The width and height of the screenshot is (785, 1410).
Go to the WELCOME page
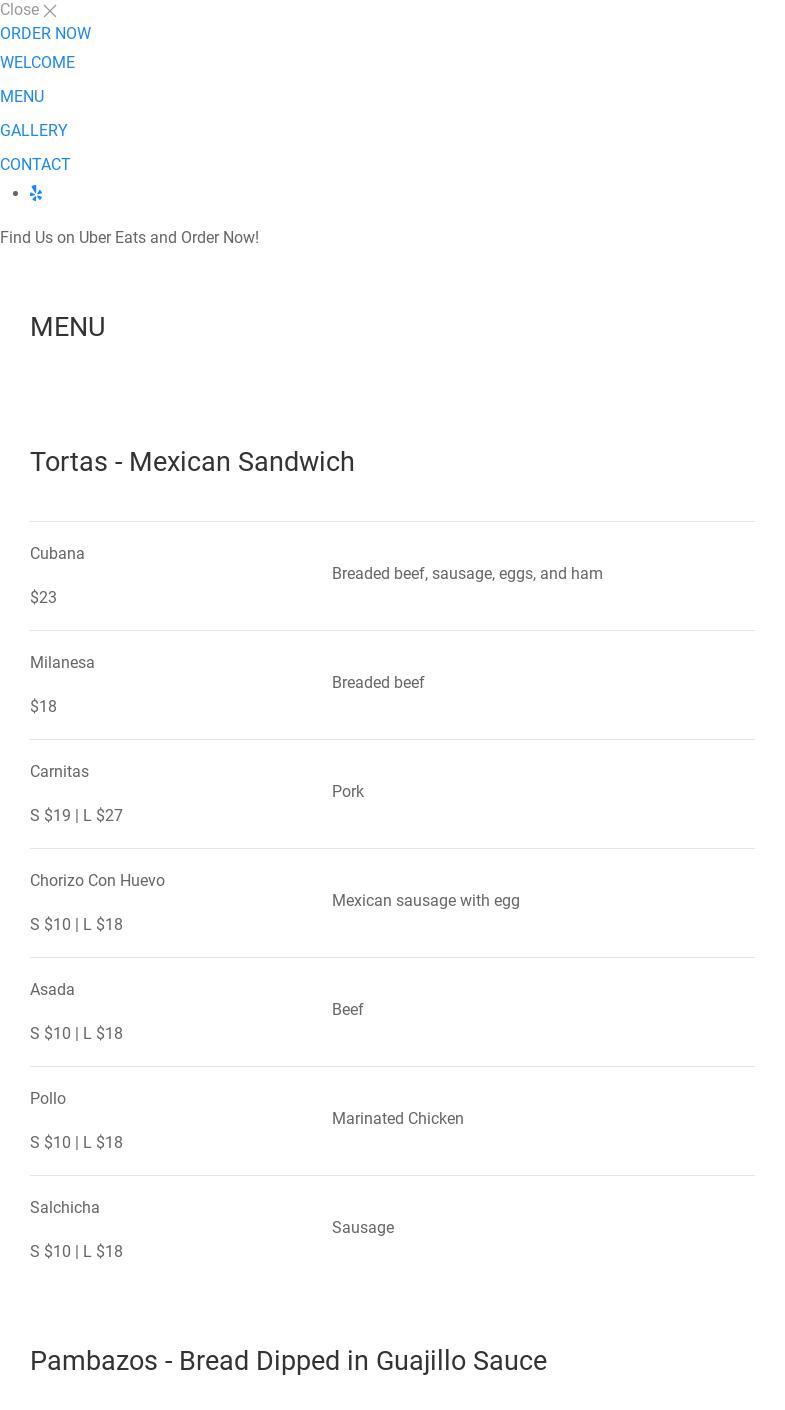[x=37, y=63]
